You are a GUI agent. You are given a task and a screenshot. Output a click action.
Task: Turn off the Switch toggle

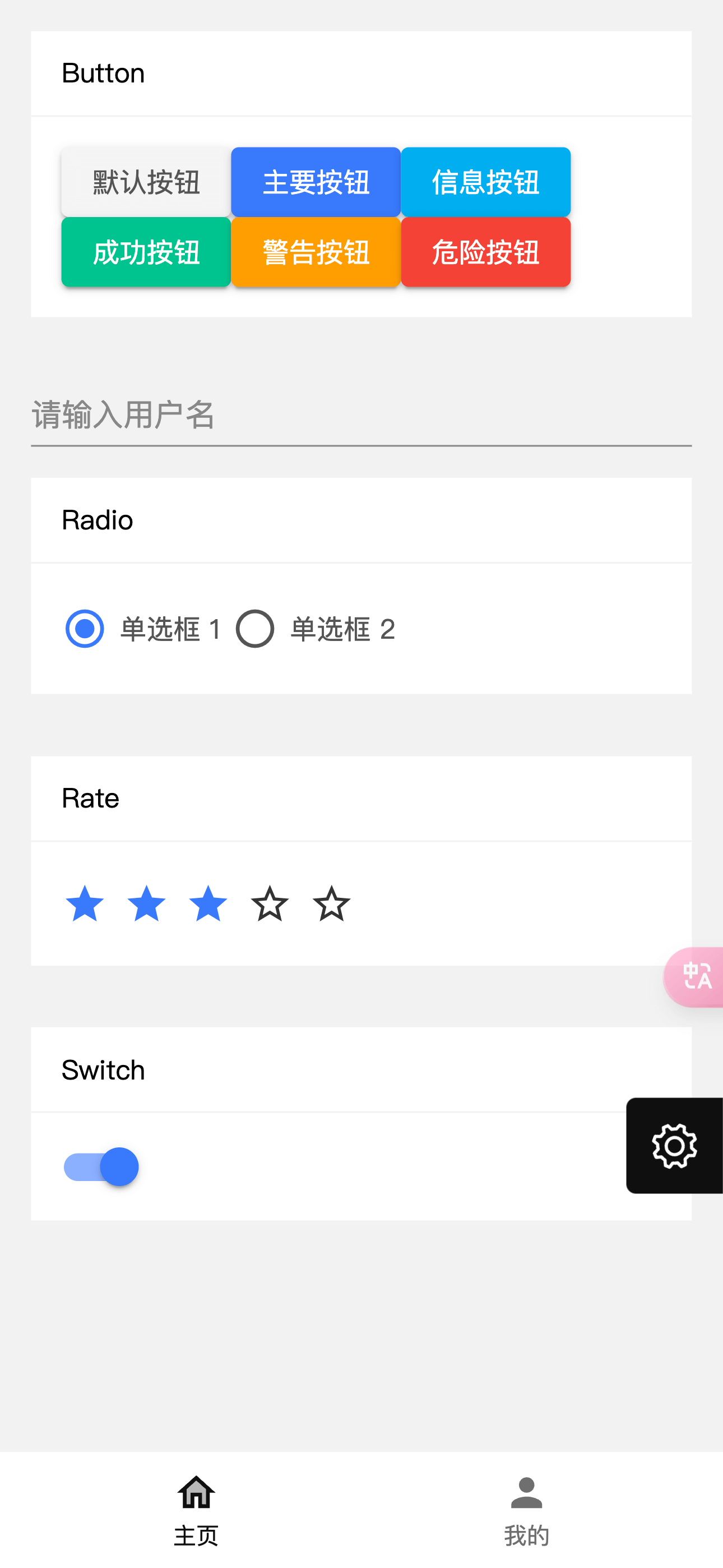[101, 1167]
